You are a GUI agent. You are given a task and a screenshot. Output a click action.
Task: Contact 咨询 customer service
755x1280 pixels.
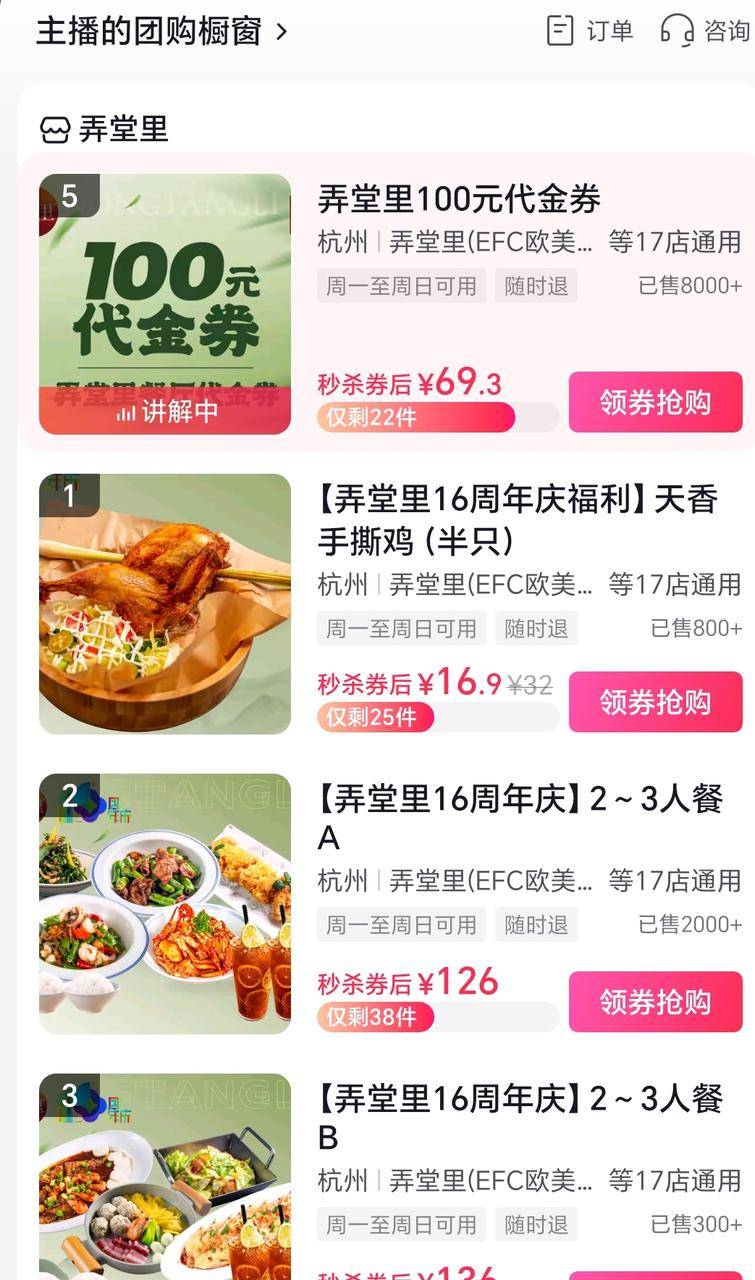(x=706, y=31)
